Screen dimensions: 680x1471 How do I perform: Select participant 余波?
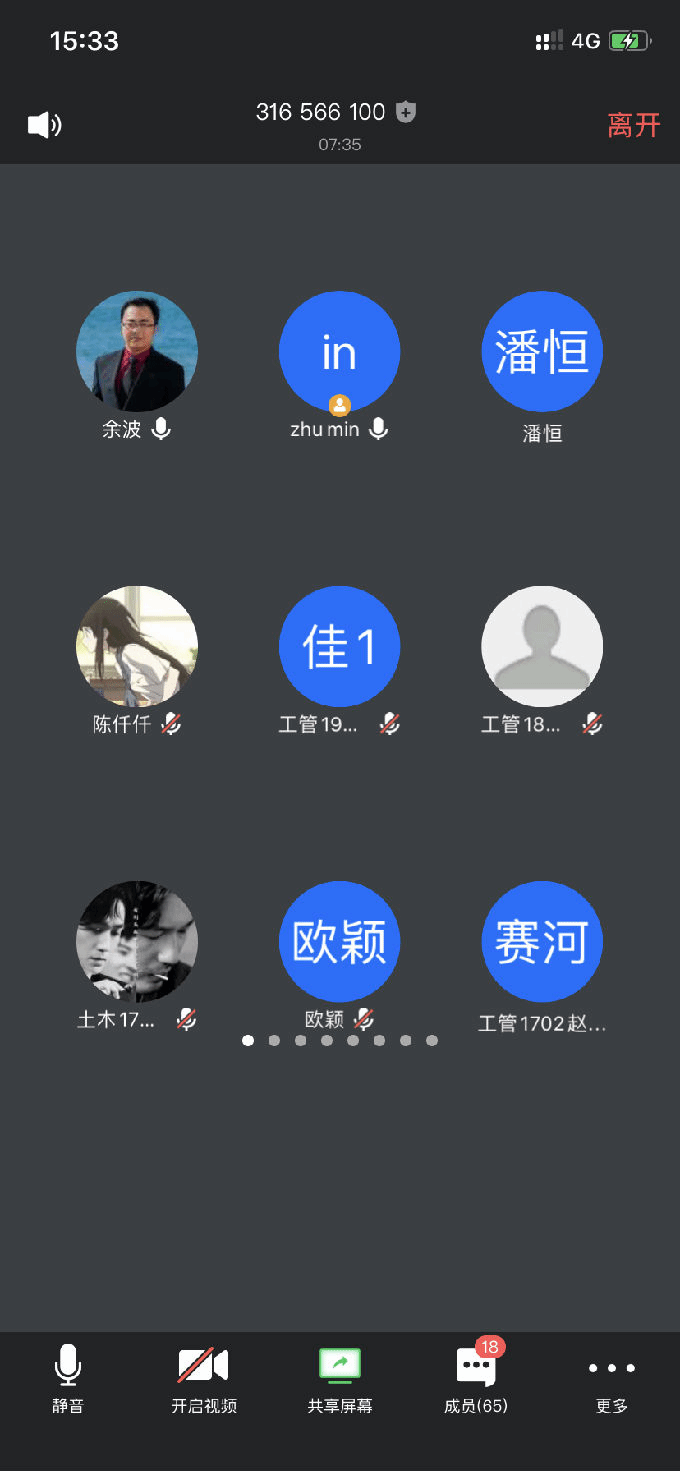[137, 352]
